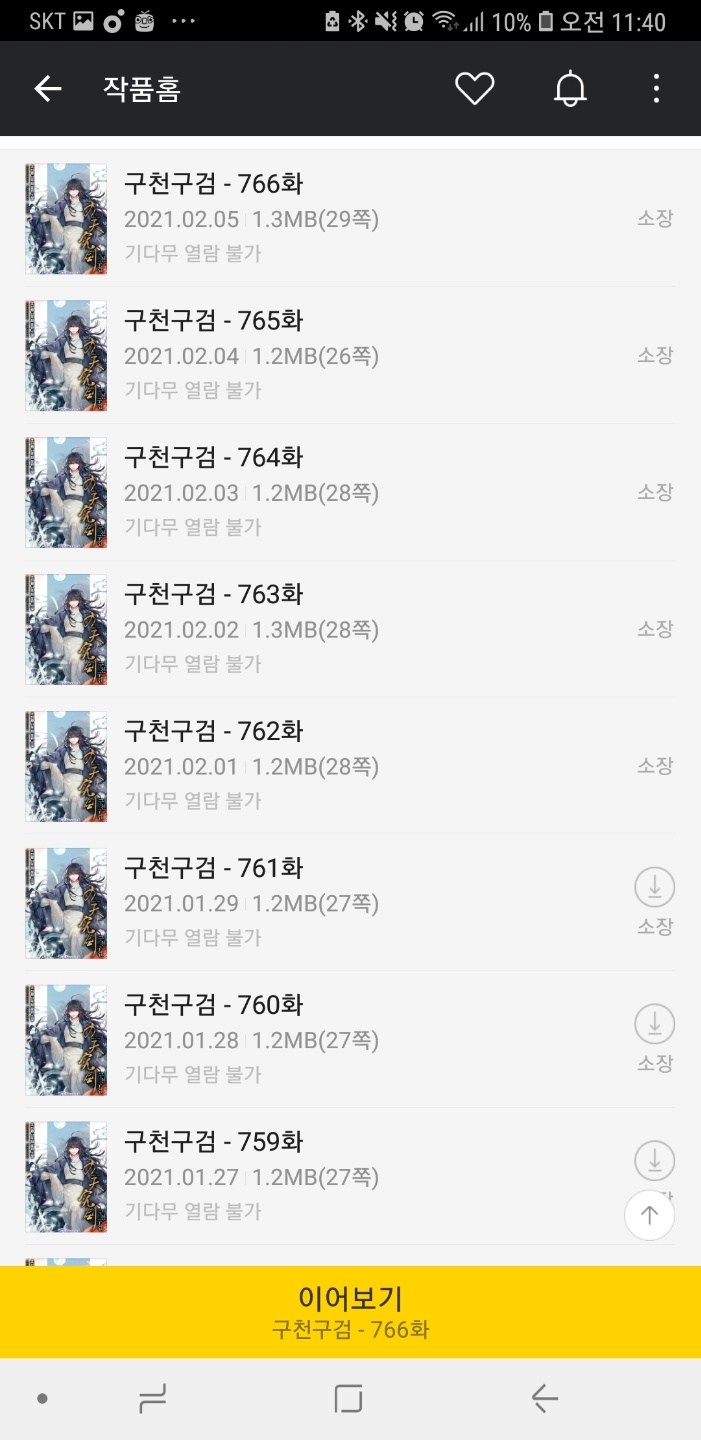Open episode 구천구검 - 759화
This screenshot has height=1440, width=701.
pos(300,1176)
